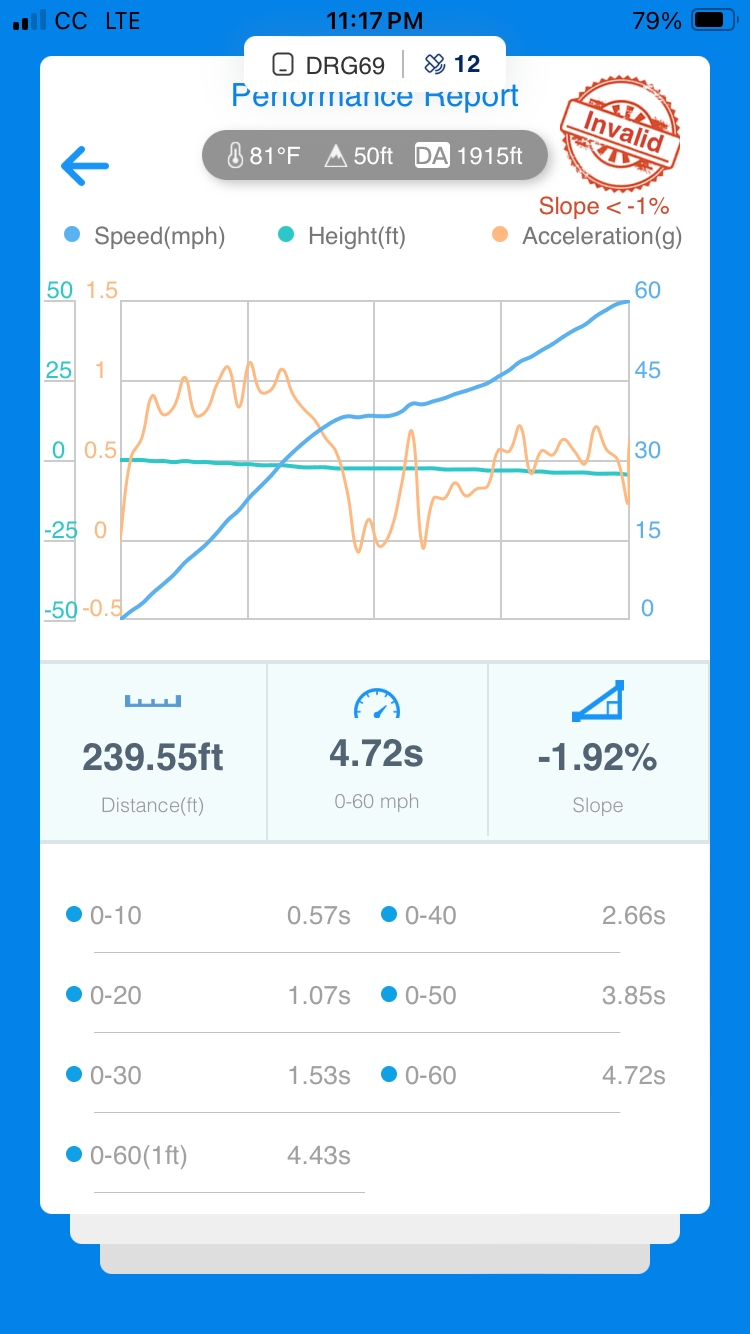The image size is (750, 1334).
Task: Go back using the blue arrow
Action: [x=84, y=166]
